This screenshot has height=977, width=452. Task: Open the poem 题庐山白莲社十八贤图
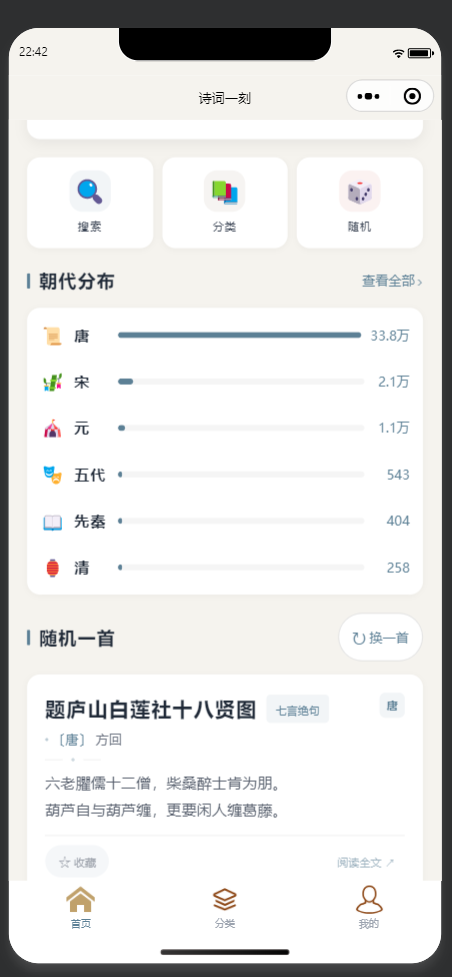[x=151, y=710]
